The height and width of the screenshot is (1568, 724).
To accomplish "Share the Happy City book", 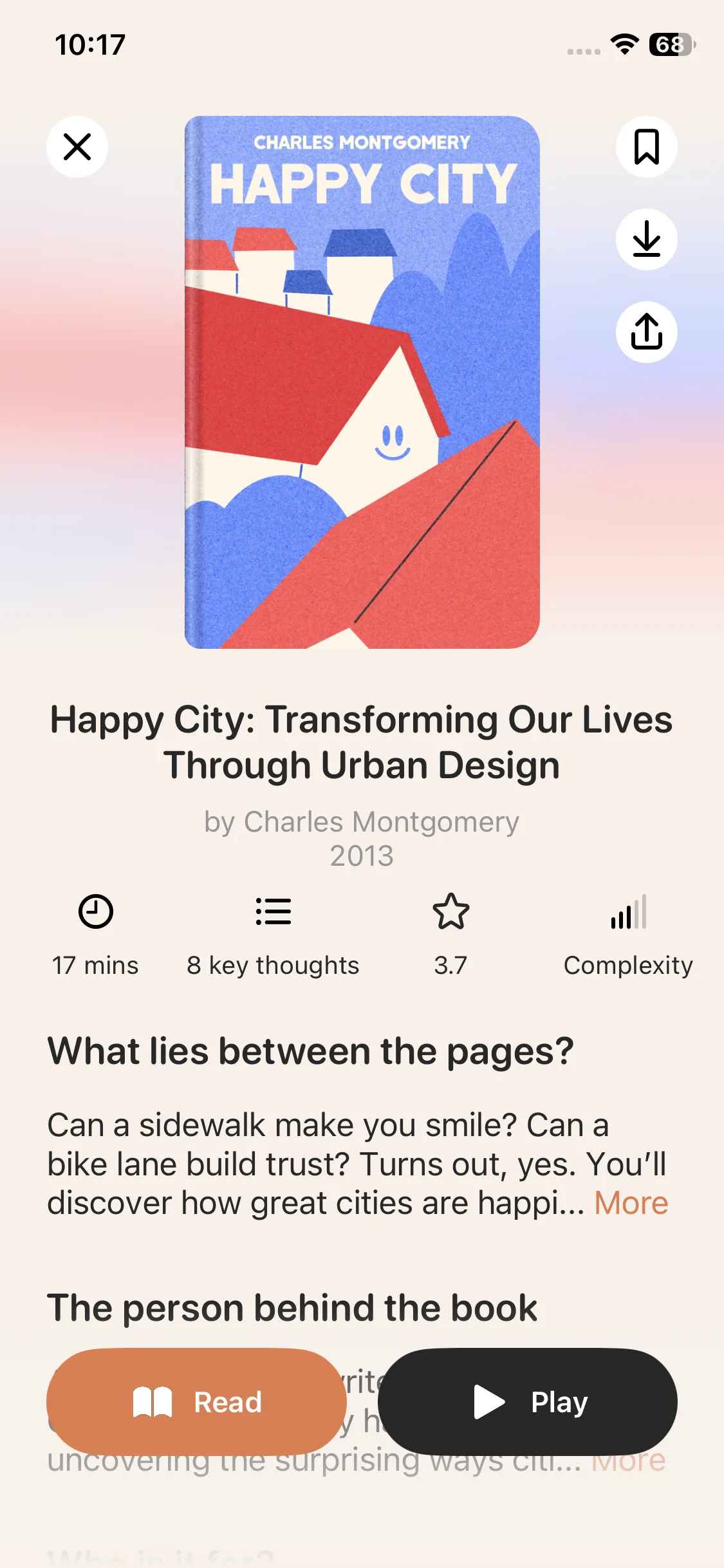I will coord(646,332).
